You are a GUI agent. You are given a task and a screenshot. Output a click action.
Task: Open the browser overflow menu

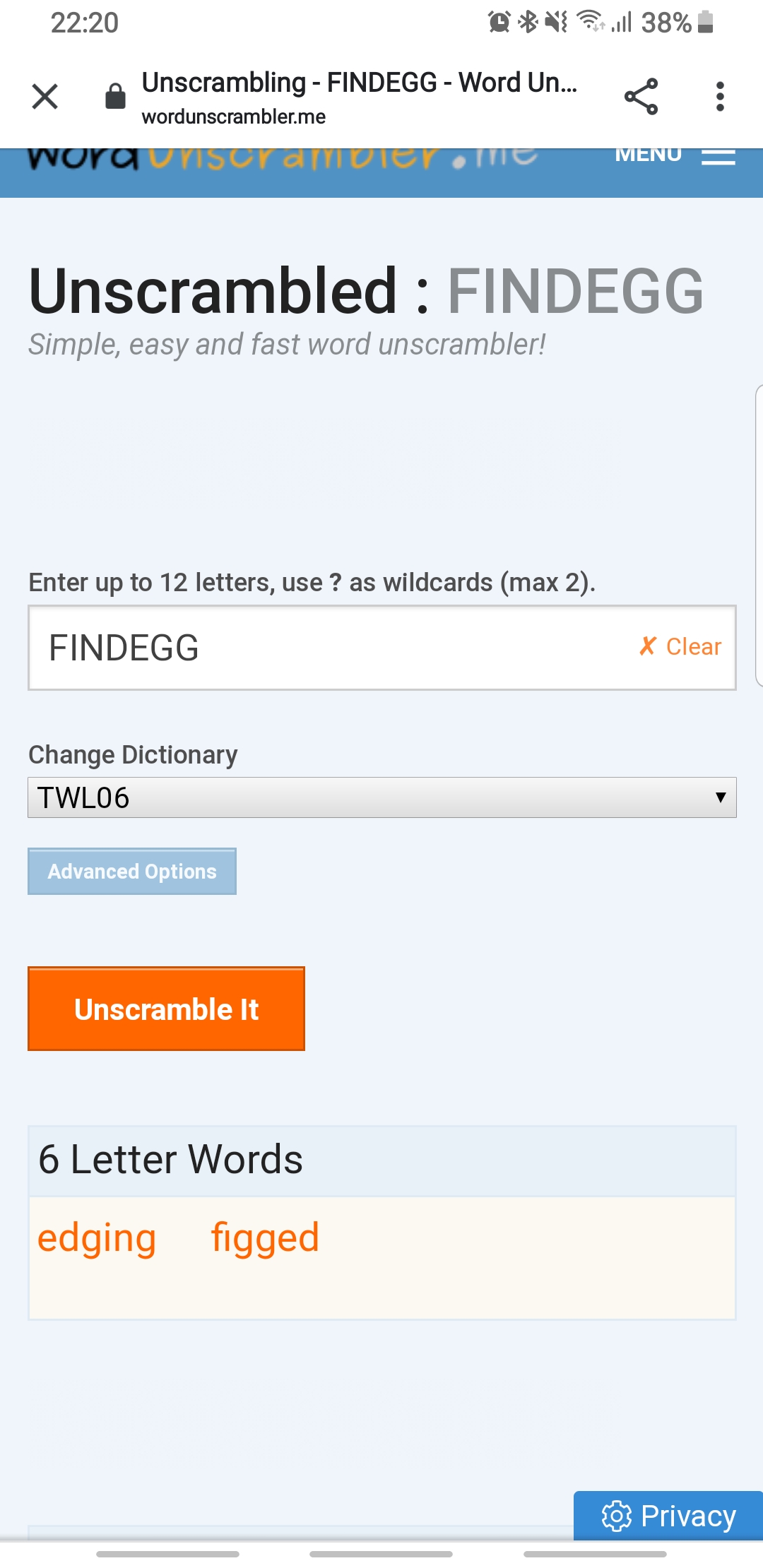coord(719,97)
